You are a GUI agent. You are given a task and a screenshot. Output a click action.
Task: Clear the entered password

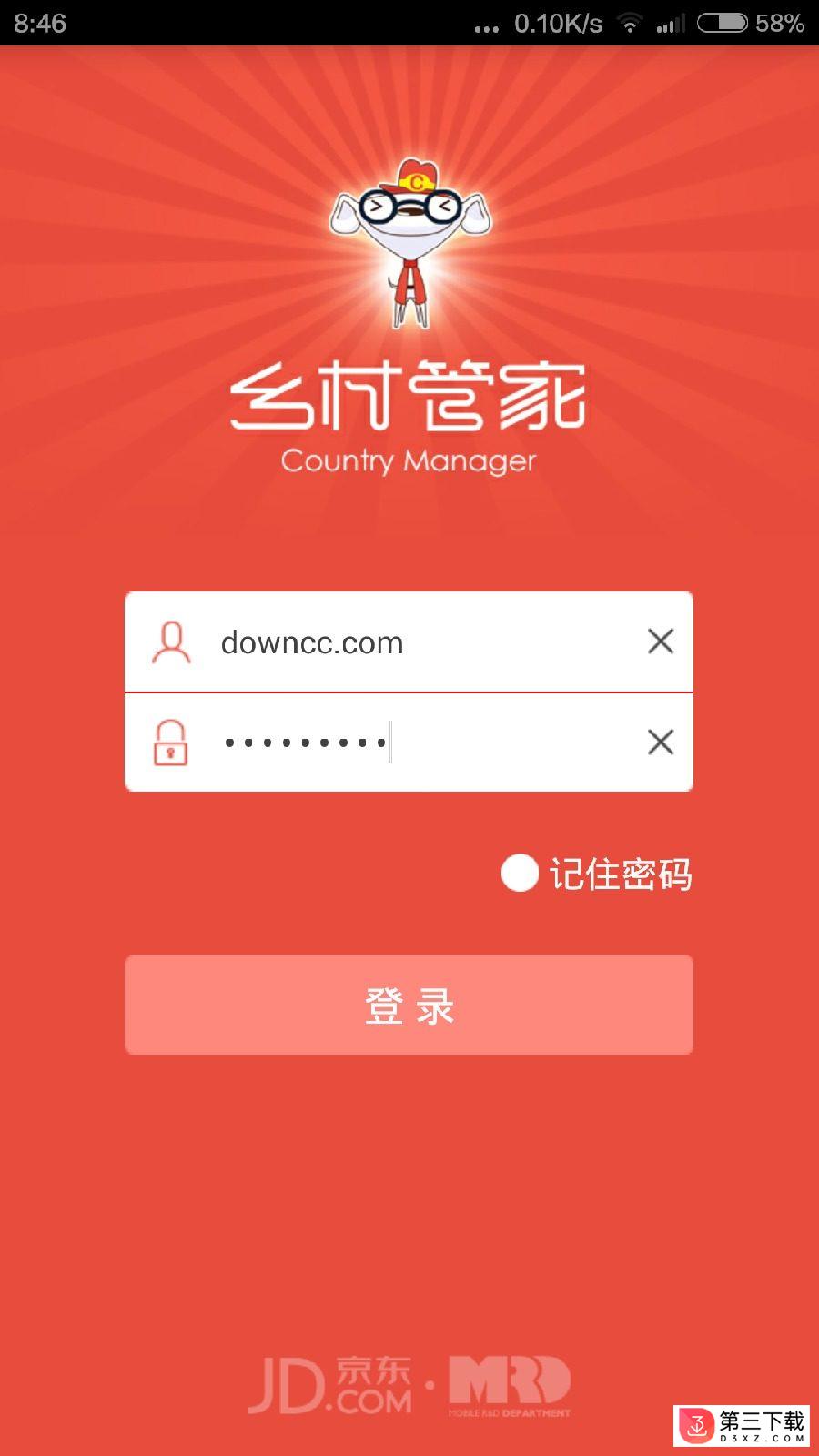661,742
